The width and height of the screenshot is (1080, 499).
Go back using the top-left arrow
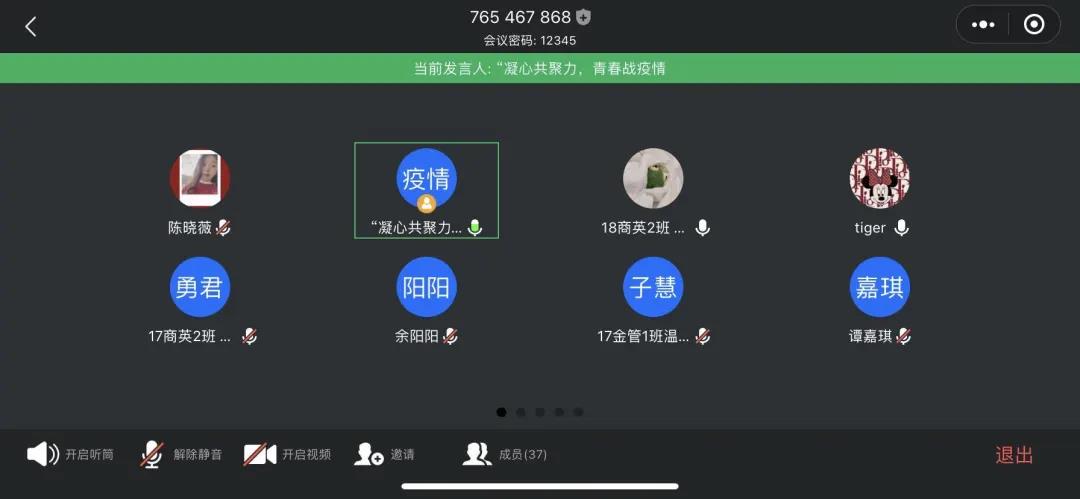pyautogui.click(x=30, y=27)
